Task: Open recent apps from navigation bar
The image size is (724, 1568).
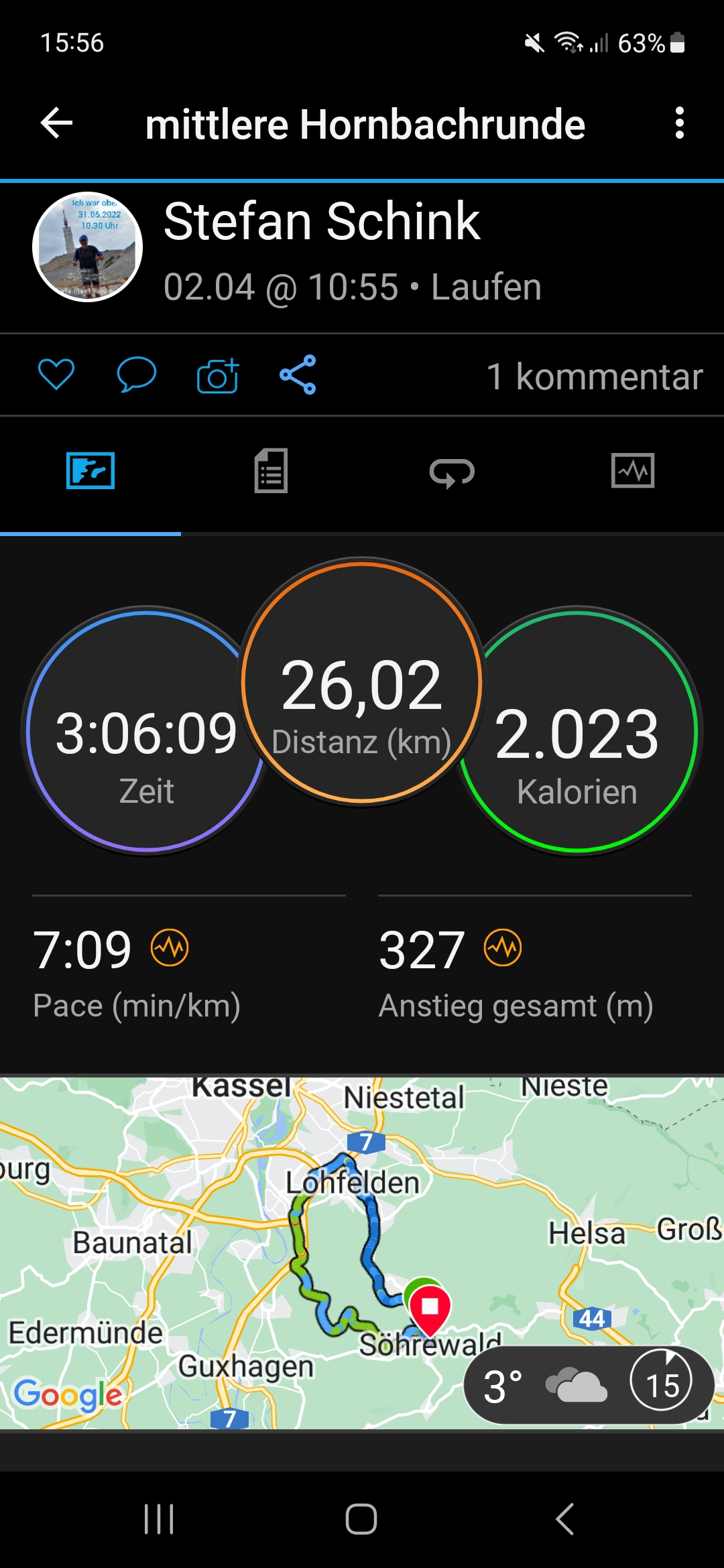Action: tap(159, 1519)
